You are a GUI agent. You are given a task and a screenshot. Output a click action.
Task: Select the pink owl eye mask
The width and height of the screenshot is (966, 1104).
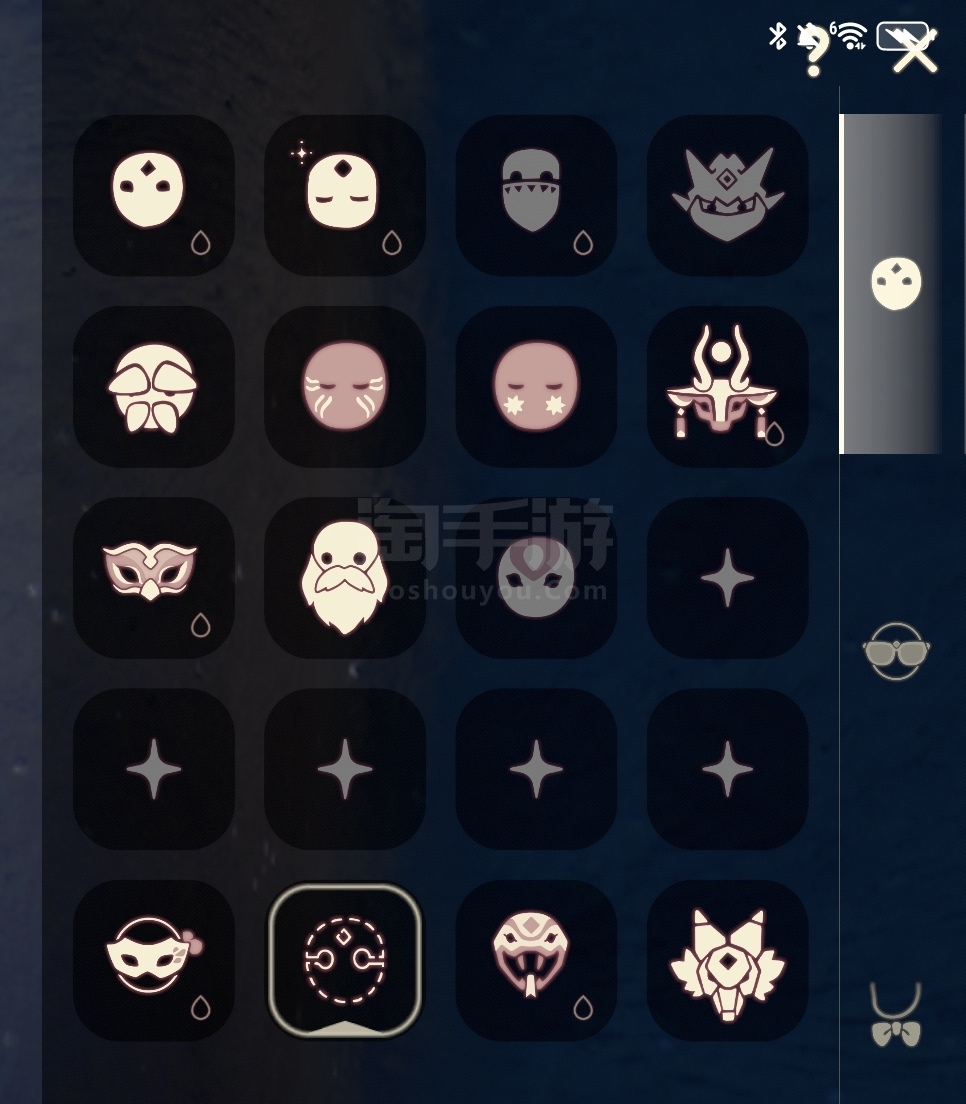click(x=153, y=577)
